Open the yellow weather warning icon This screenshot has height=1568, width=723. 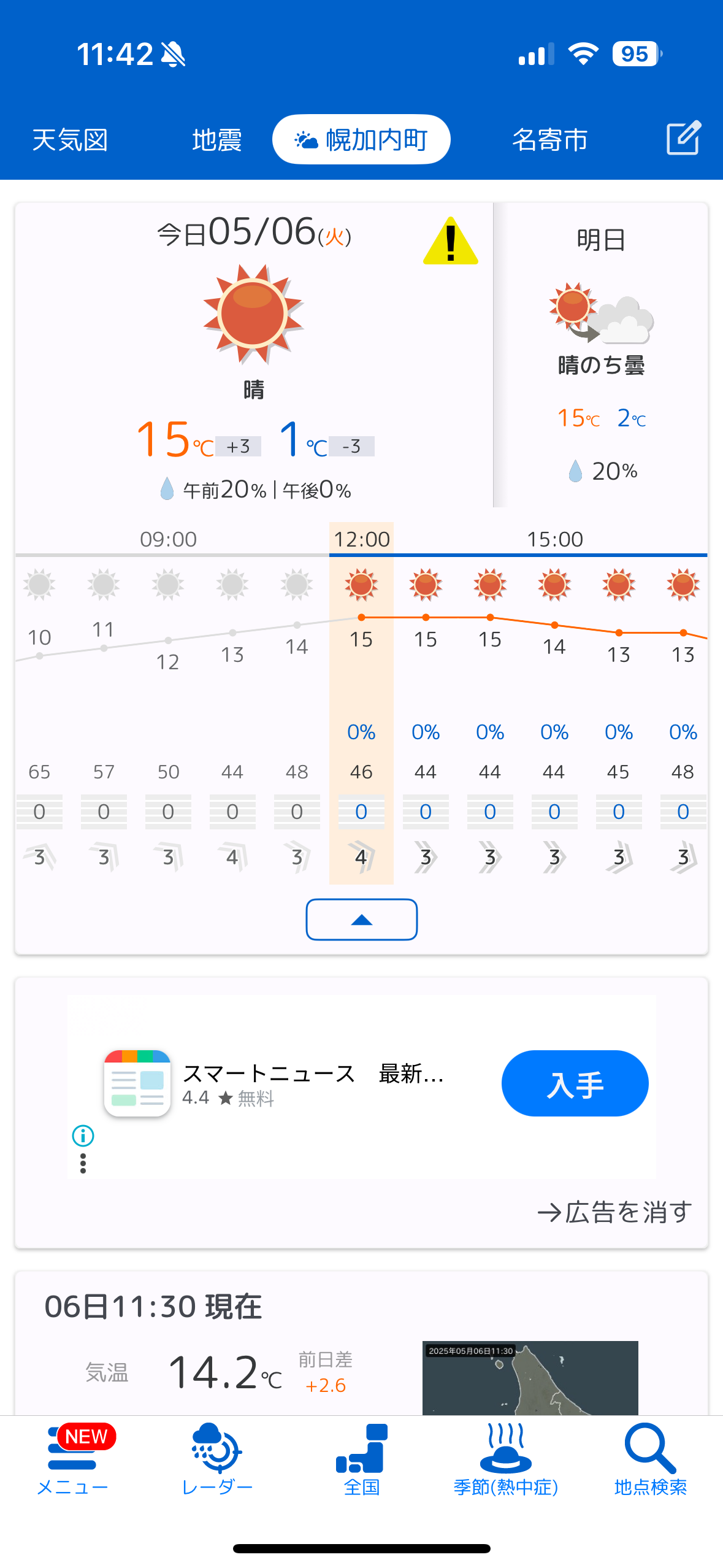(450, 241)
